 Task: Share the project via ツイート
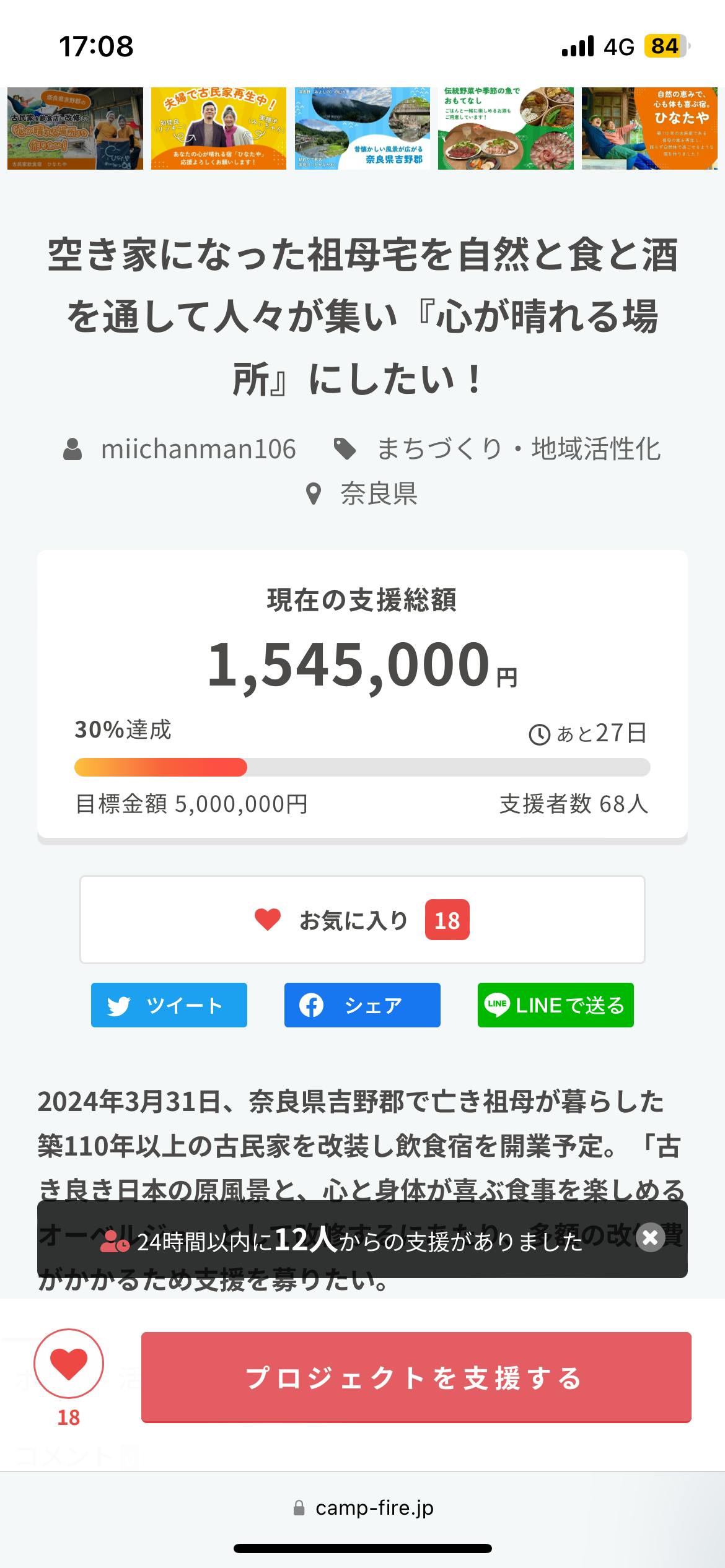click(169, 1005)
